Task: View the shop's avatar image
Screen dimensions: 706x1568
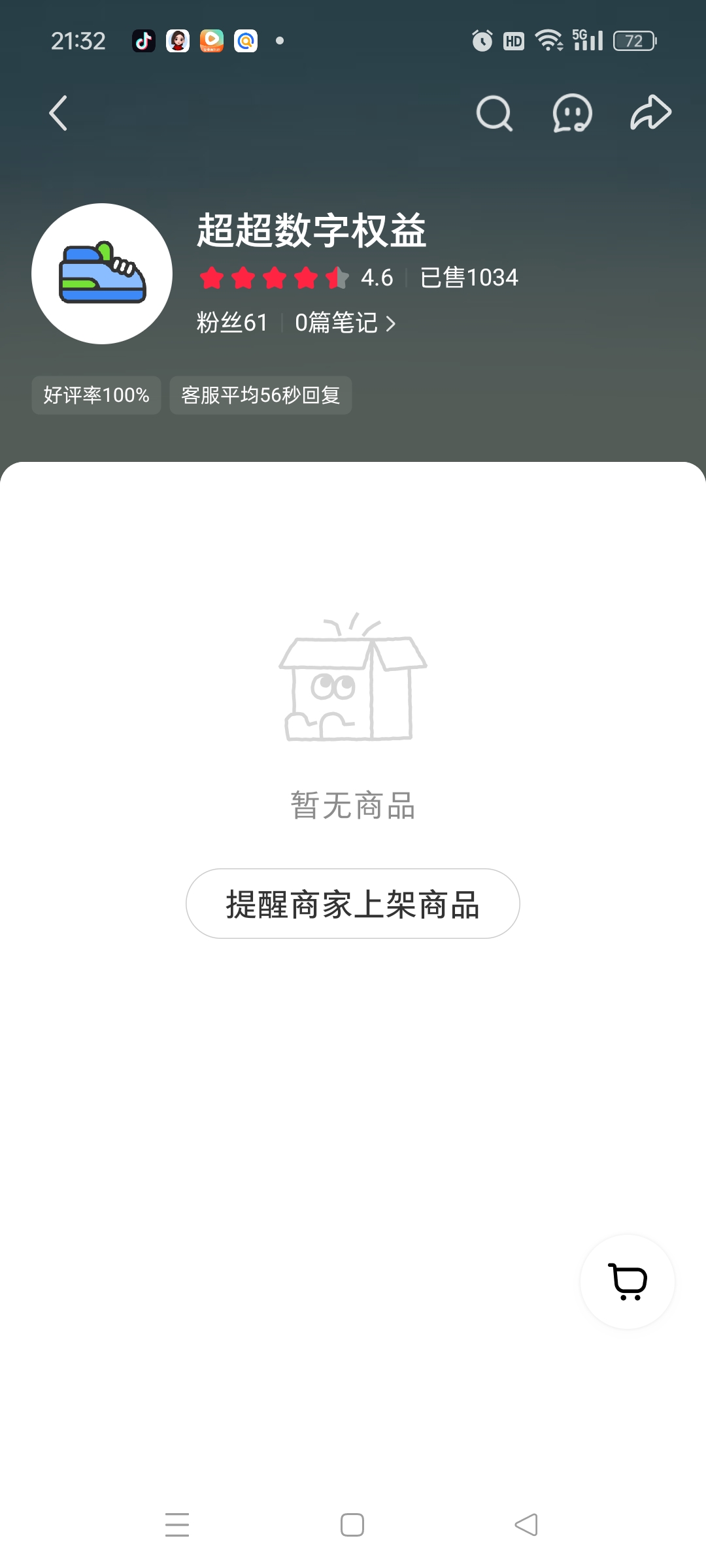Action: 102,274
